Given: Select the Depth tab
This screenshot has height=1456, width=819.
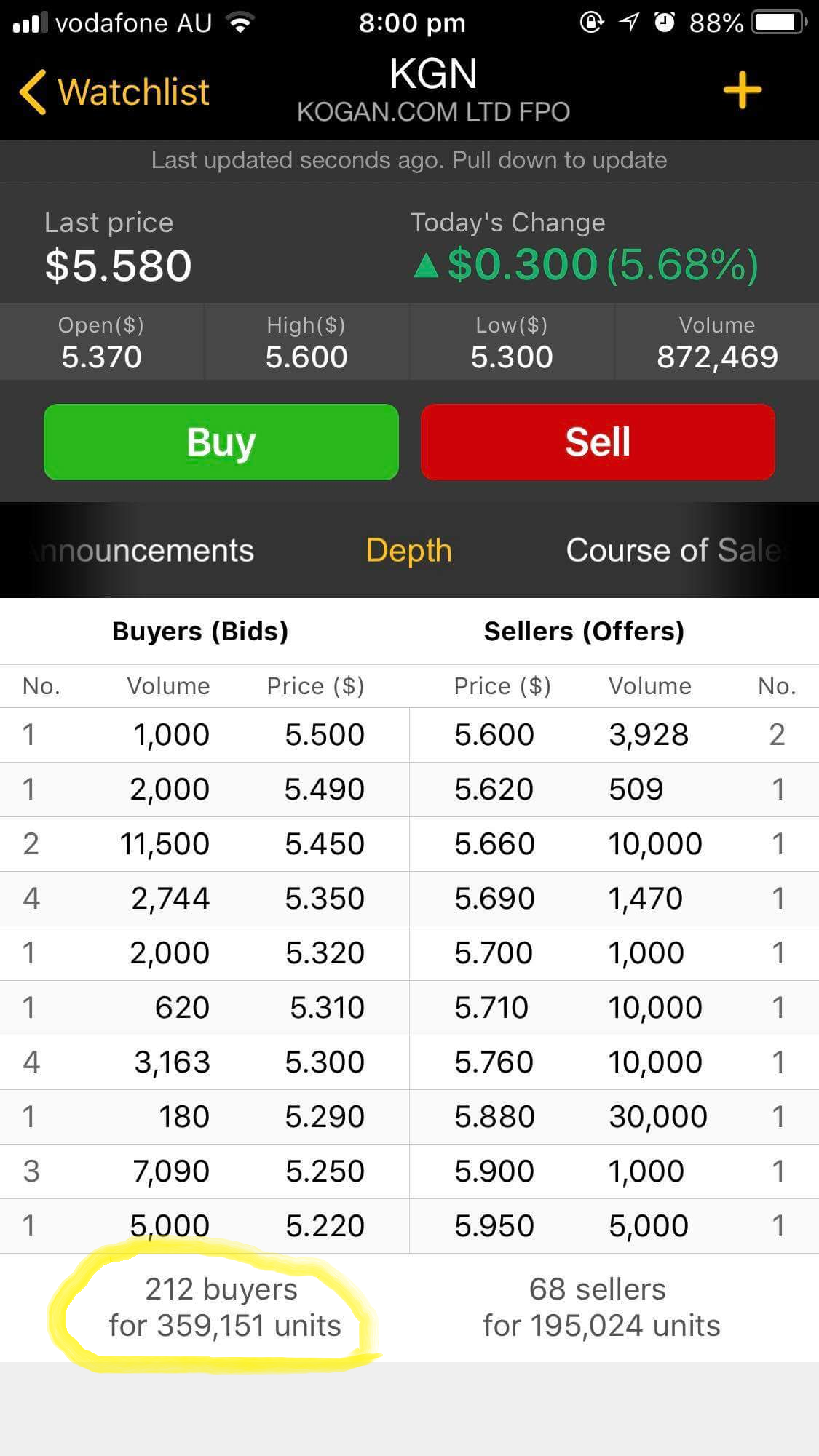Looking at the screenshot, I should click(x=409, y=551).
